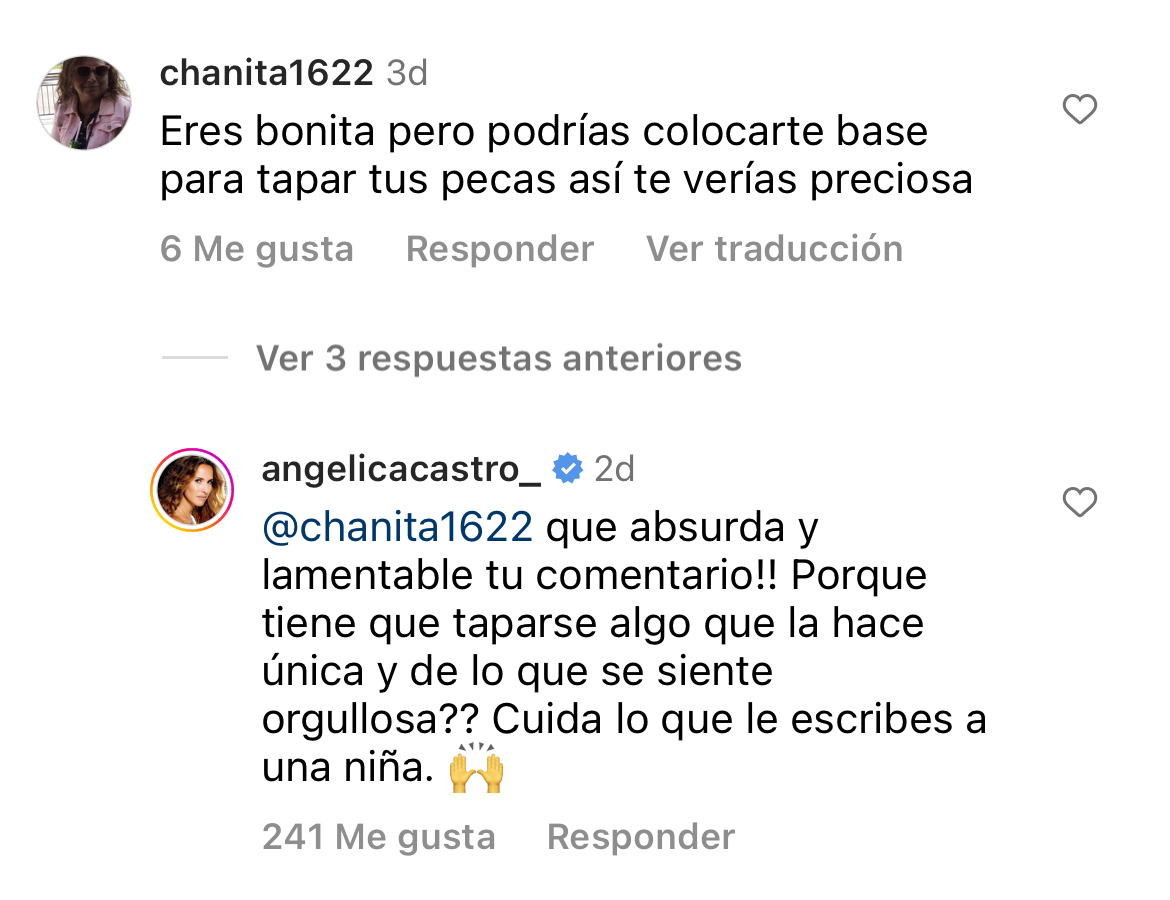1170x900 pixels.
Task: Like angelicacastro_'s reply
Action: (x=1079, y=502)
